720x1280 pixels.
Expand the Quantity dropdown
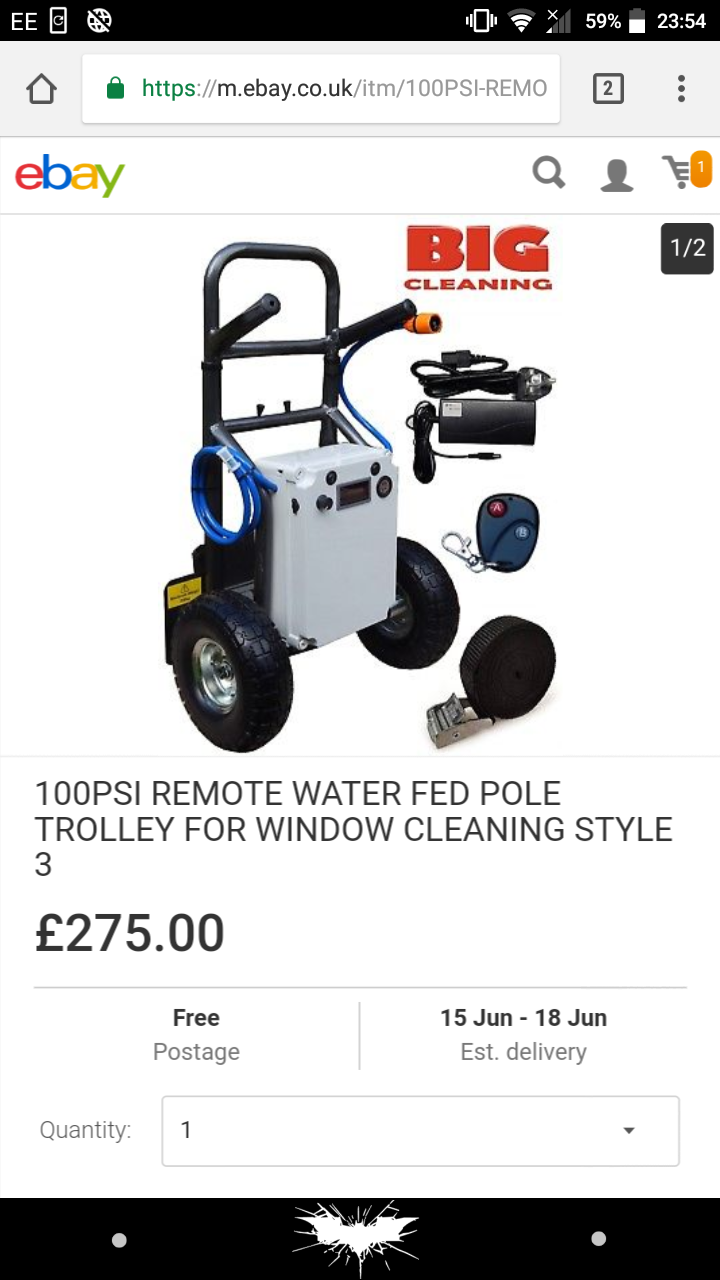click(x=420, y=1131)
